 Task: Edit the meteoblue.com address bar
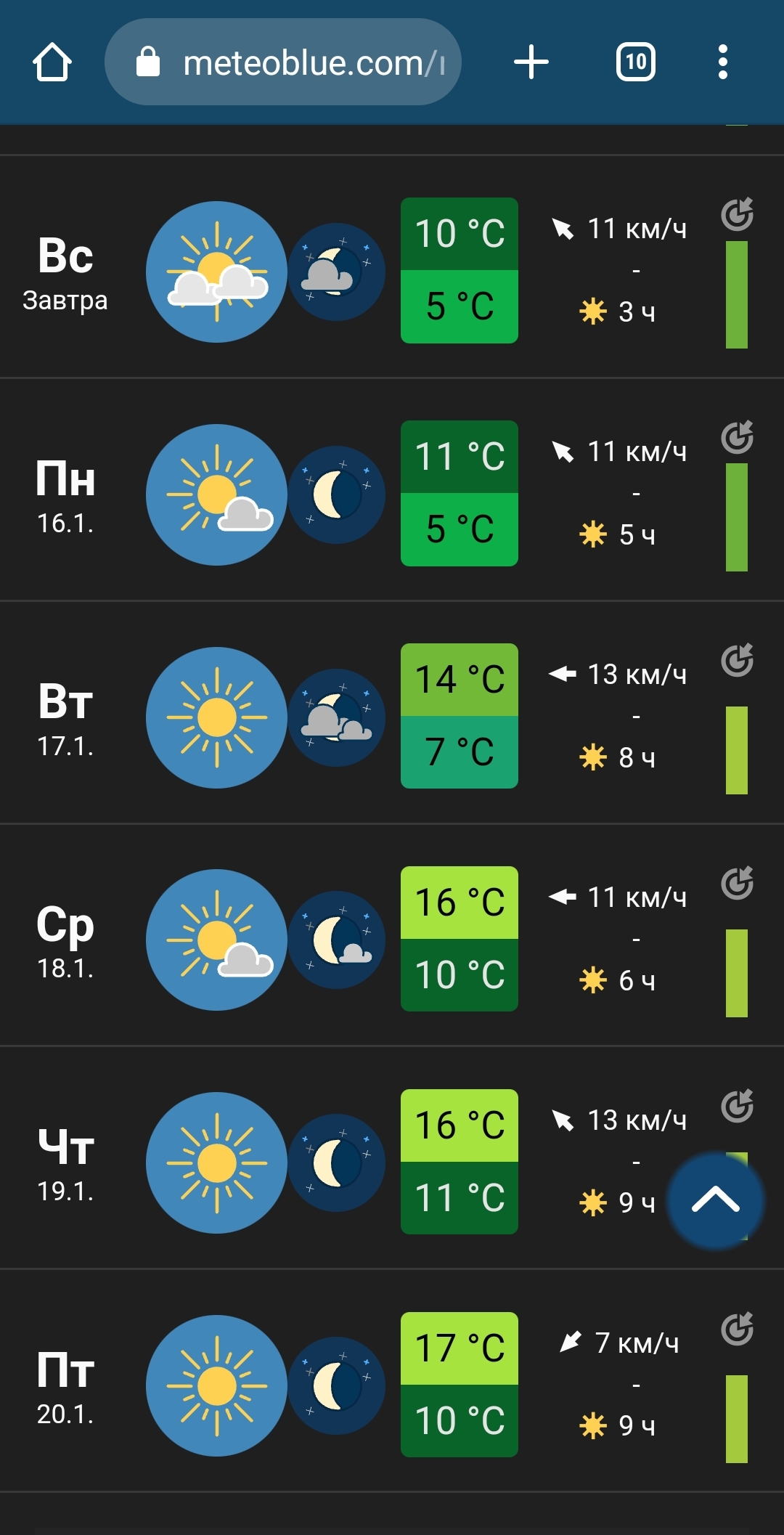(x=305, y=62)
